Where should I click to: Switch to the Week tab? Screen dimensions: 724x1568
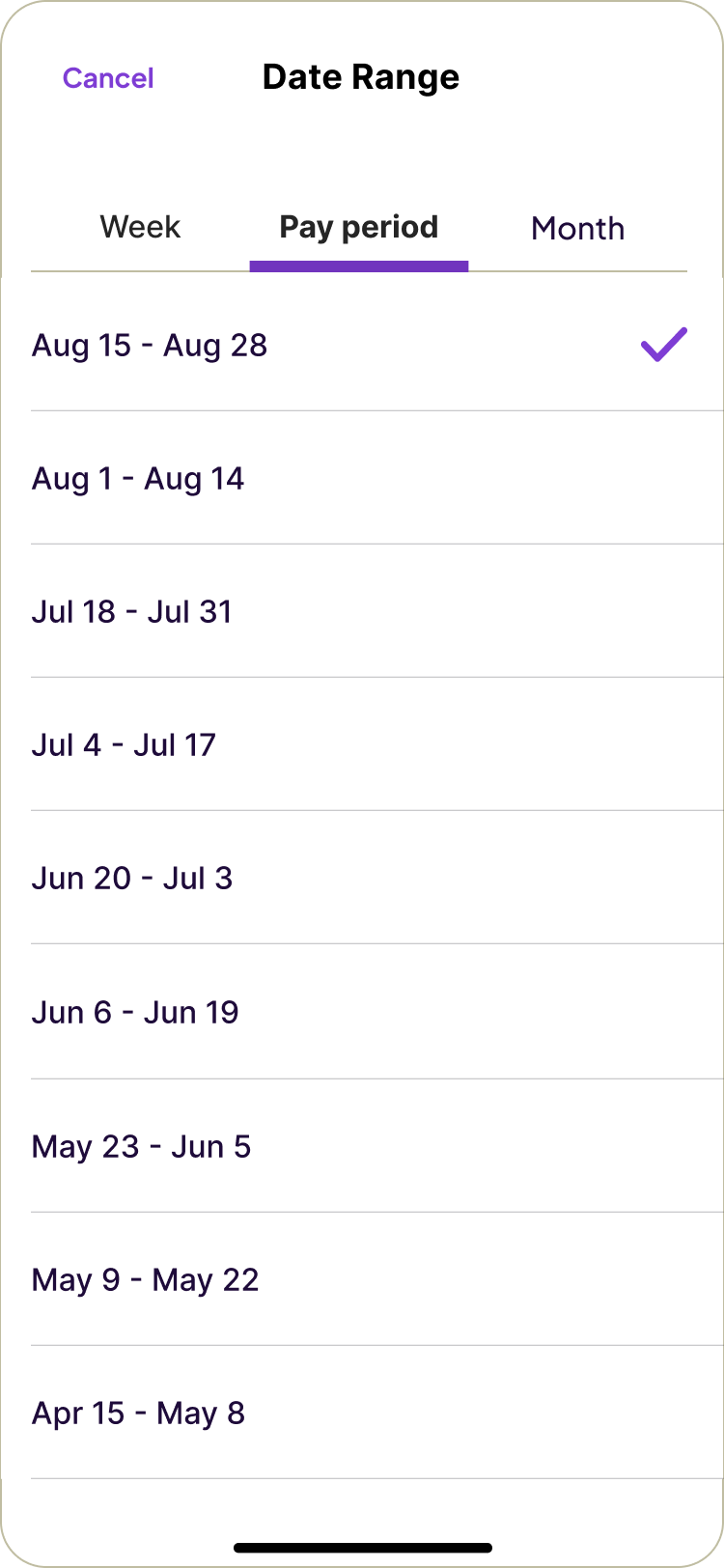click(x=140, y=228)
